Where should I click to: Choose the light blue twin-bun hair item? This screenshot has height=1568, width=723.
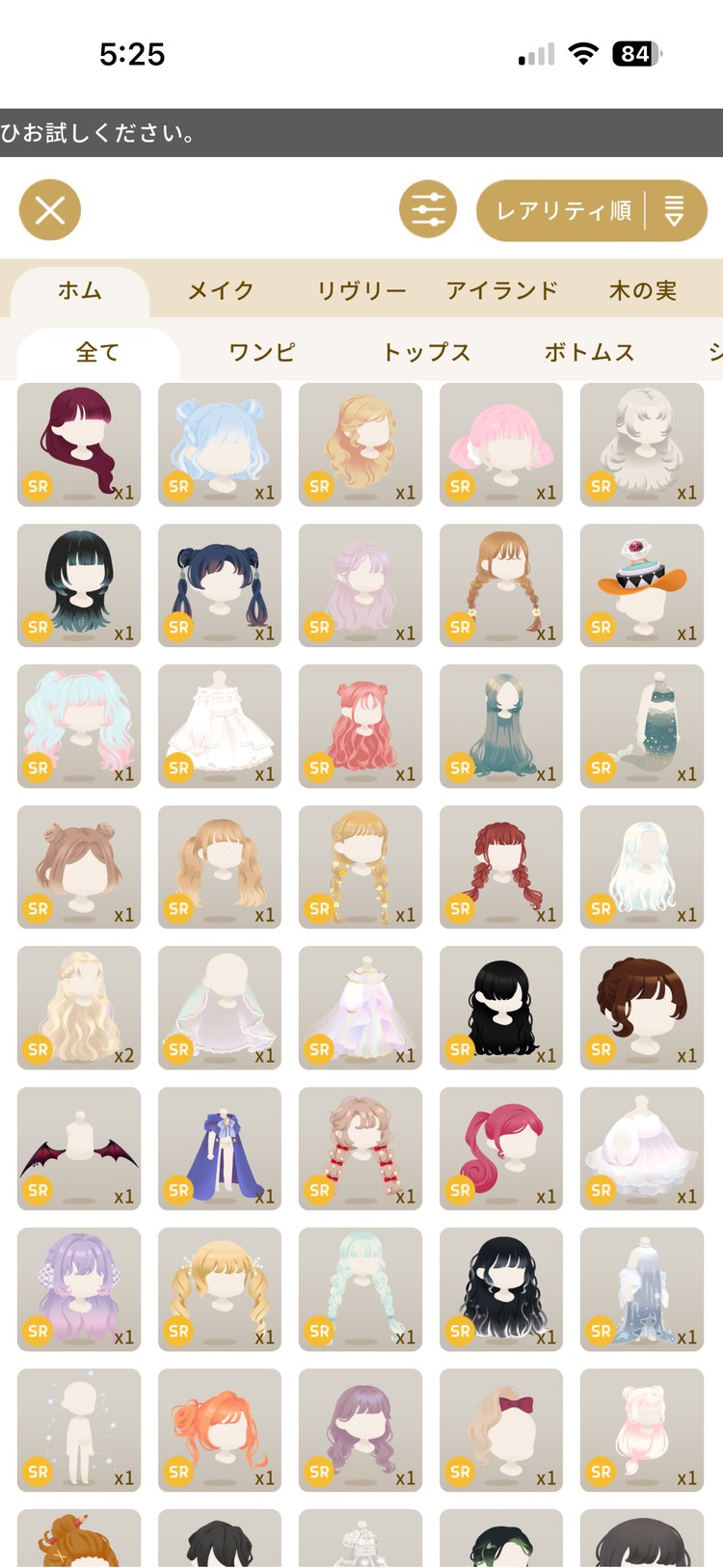click(x=220, y=445)
